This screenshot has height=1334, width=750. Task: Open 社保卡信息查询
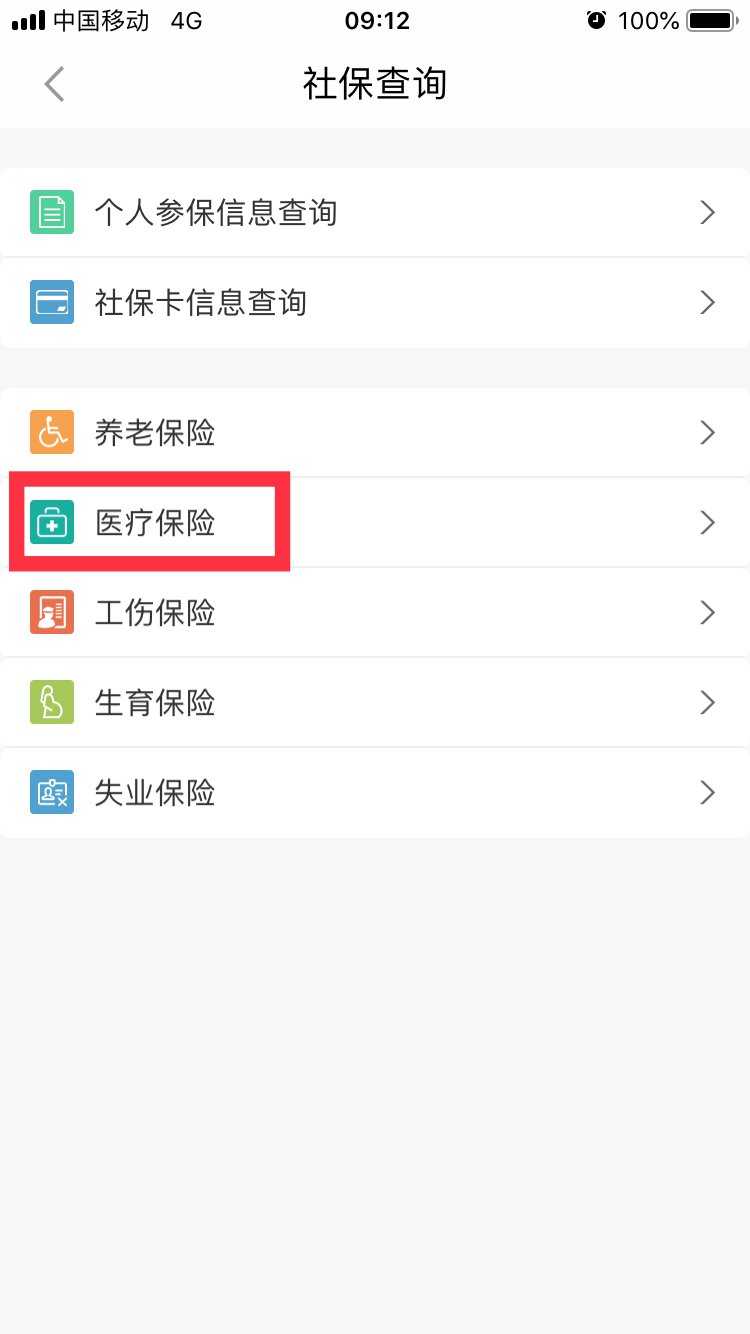(x=374, y=302)
